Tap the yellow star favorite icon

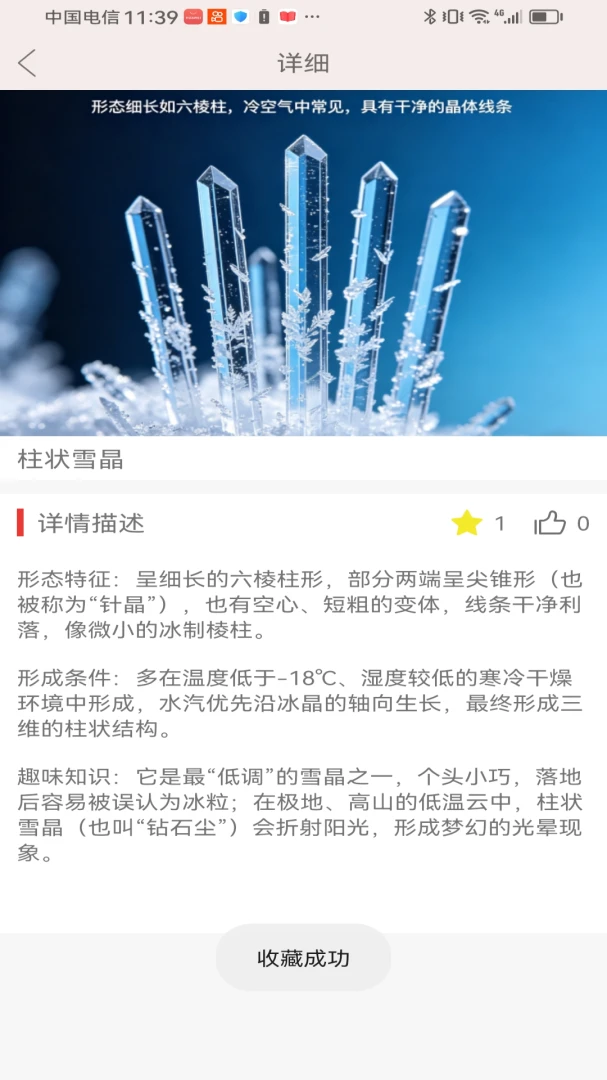pos(466,523)
